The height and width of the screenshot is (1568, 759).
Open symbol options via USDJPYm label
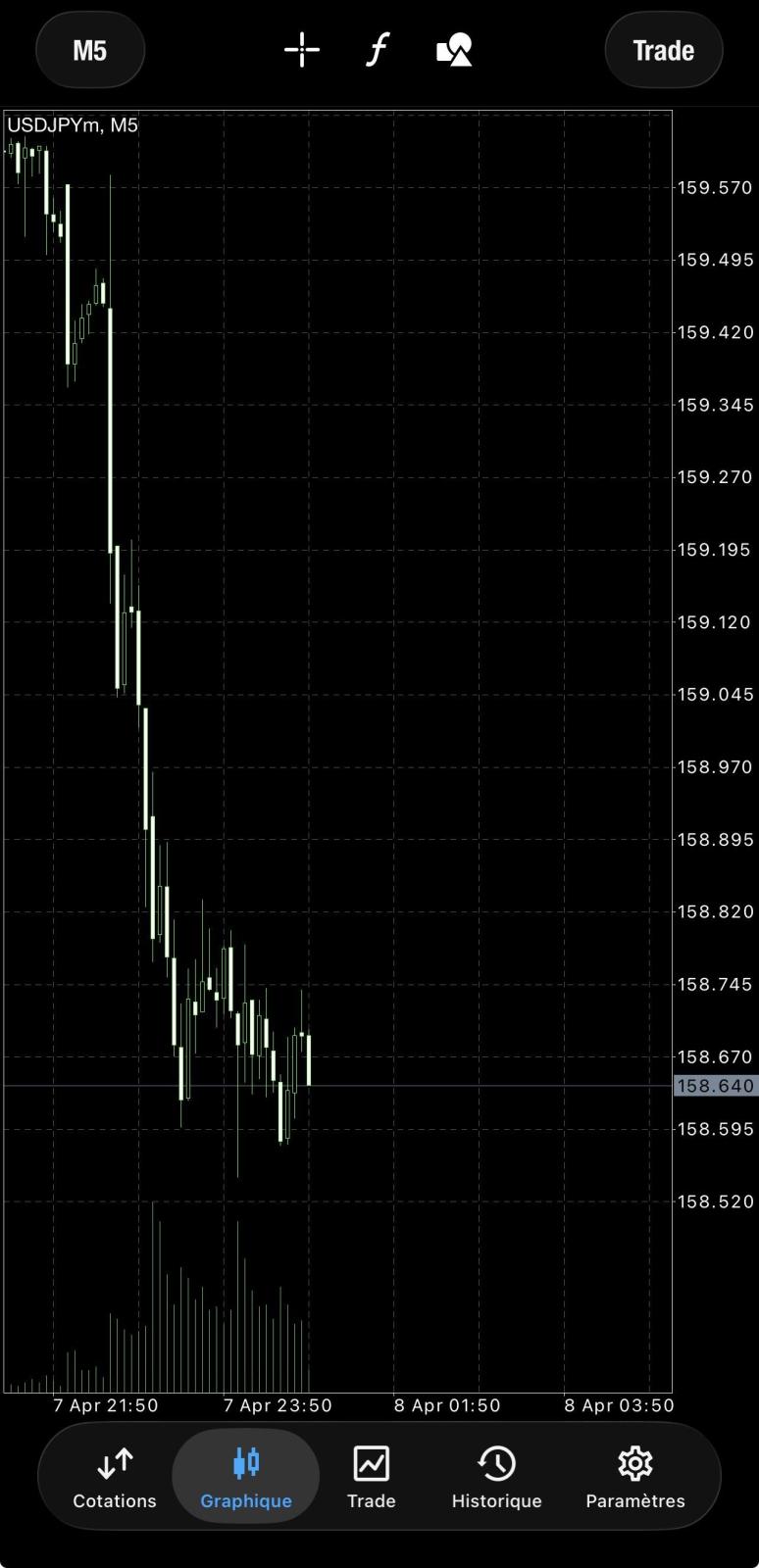73,125
